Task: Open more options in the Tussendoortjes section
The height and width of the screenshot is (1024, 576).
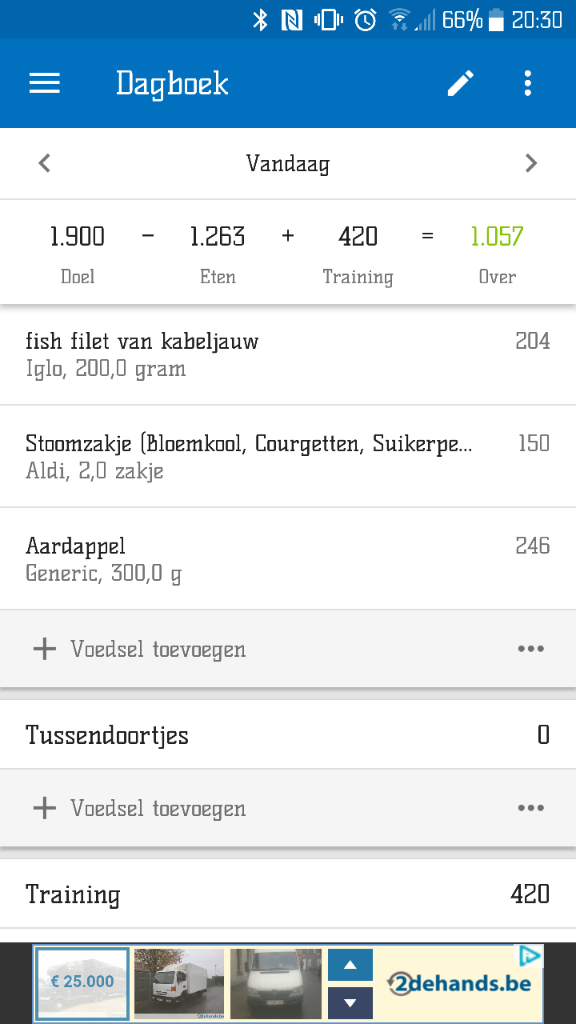Action: click(x=531, y=808)
